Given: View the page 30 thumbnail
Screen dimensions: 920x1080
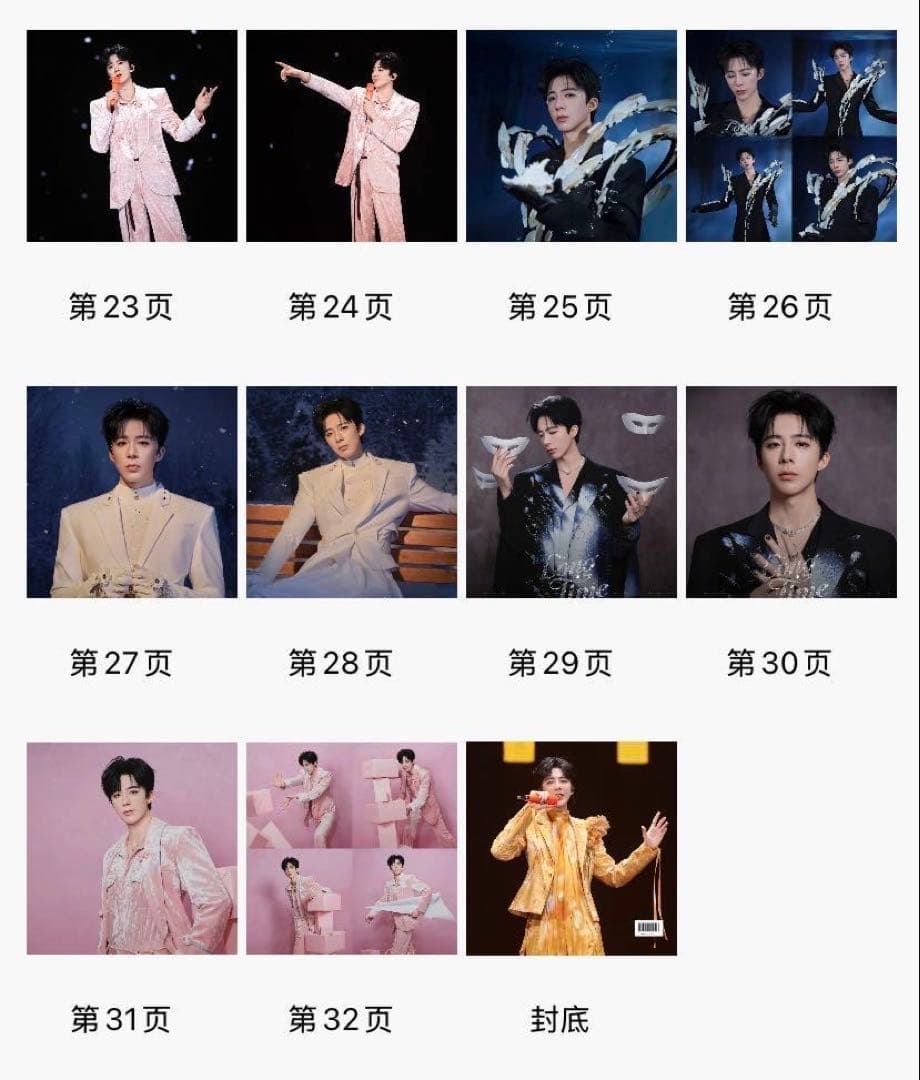Looking at the screenshot, I should [791, 492].
